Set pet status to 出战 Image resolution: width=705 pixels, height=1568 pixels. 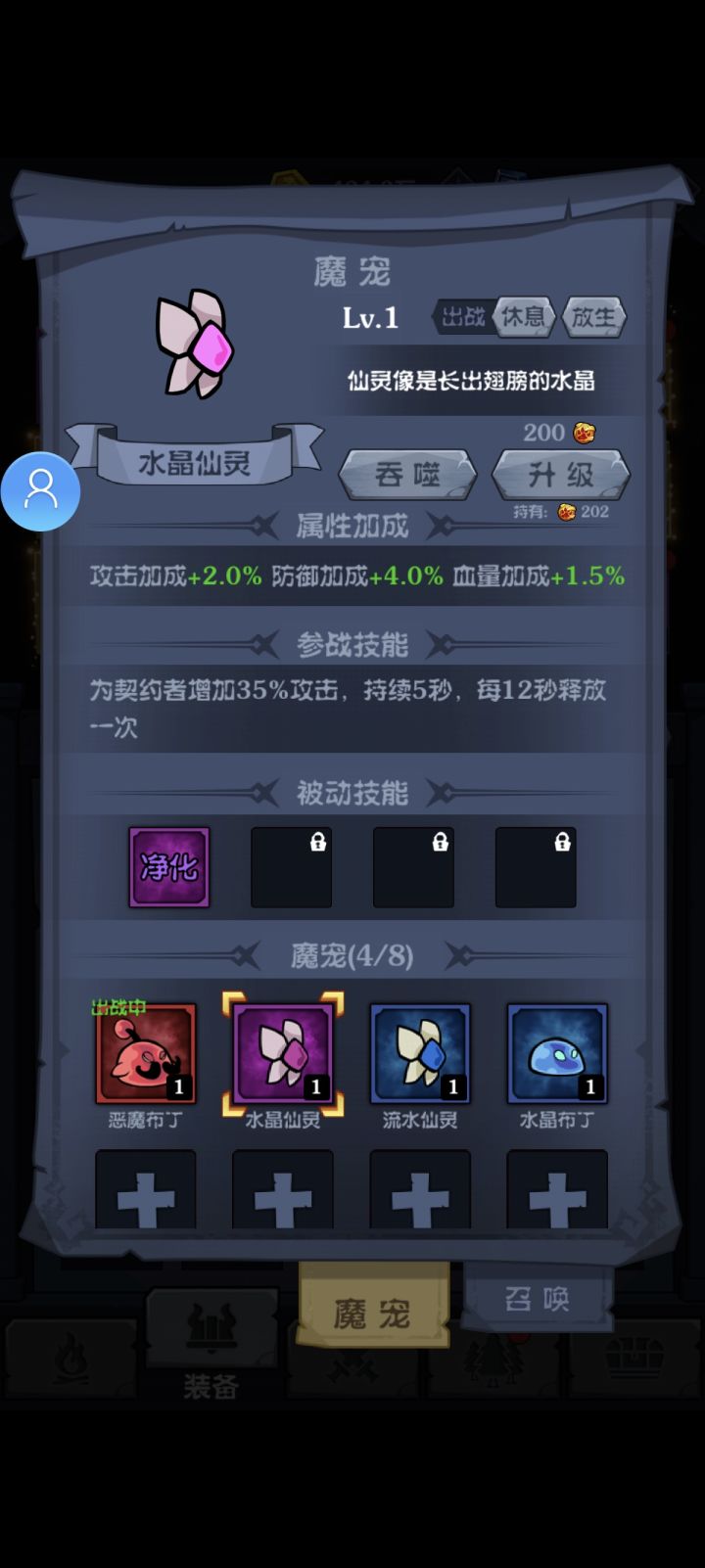click(x=461, y=316)
